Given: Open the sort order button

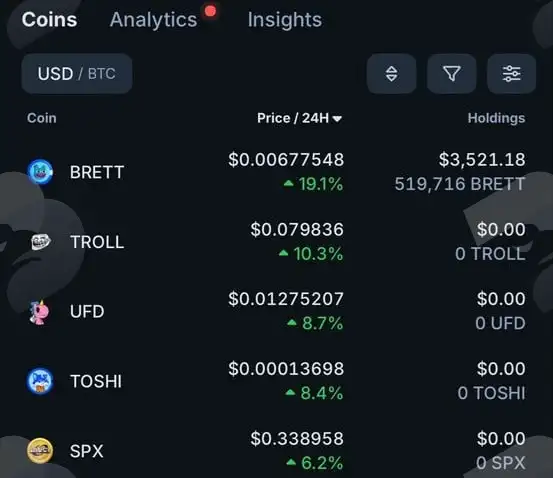Looking at the screenshot, I should point(391,74).
